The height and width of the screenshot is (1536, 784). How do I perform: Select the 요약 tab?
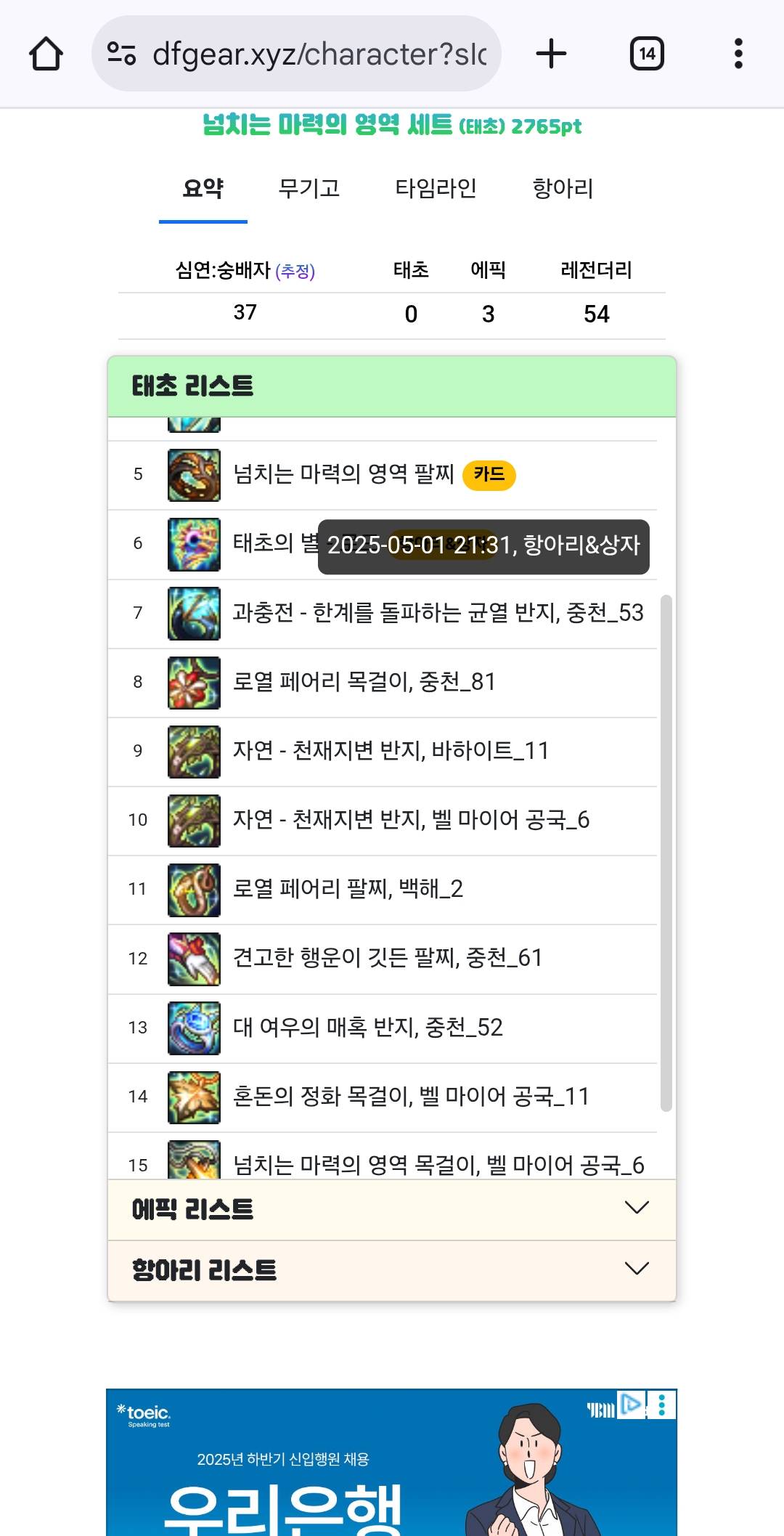(x=203, y=189)
